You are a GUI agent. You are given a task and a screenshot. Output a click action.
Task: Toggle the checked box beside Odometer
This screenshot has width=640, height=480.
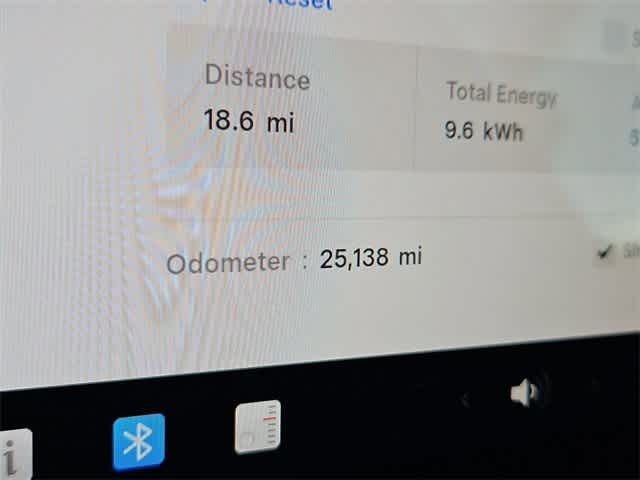pyautogui.click(x=605, y=252)
